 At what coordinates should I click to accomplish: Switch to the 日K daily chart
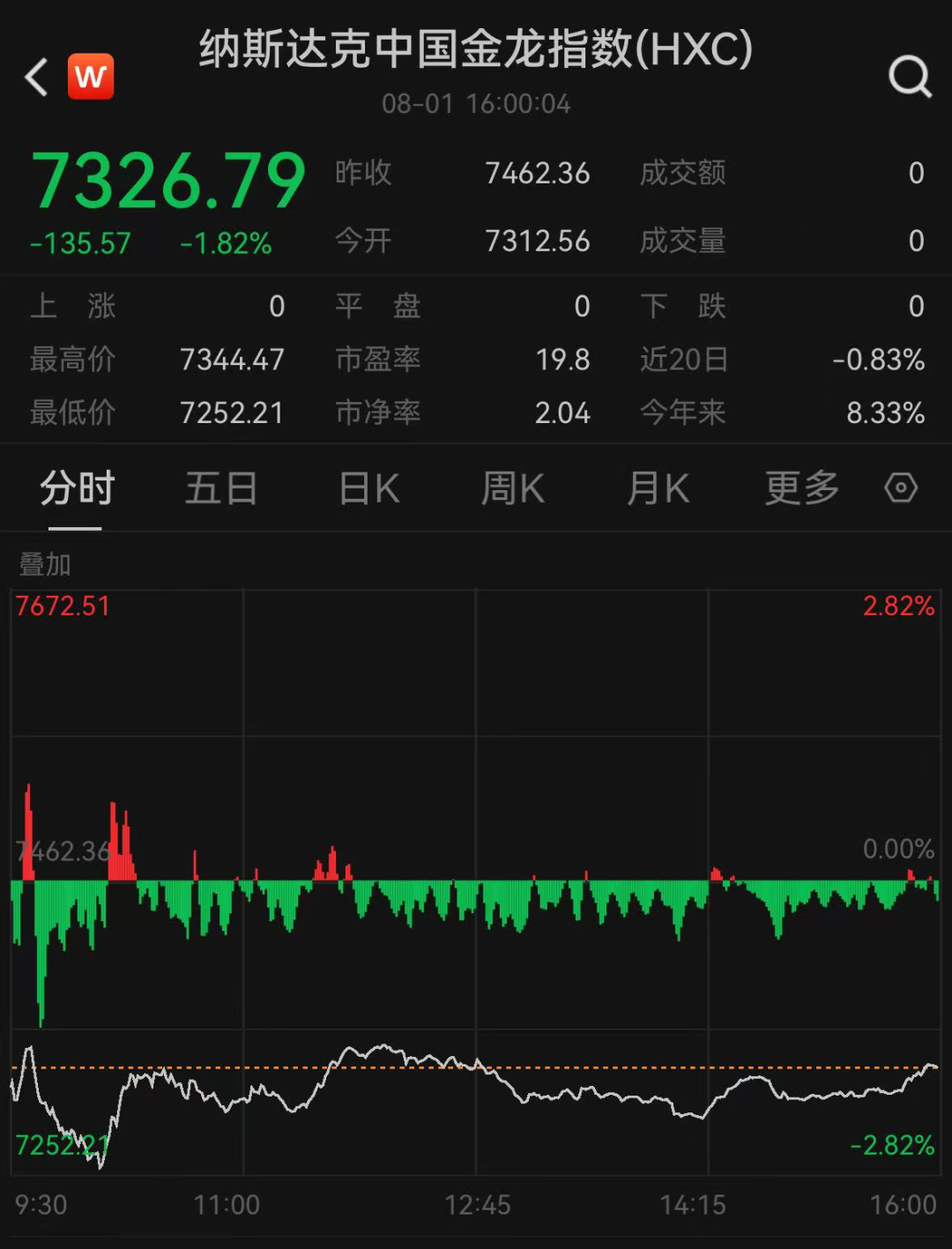tap(369, 488)
